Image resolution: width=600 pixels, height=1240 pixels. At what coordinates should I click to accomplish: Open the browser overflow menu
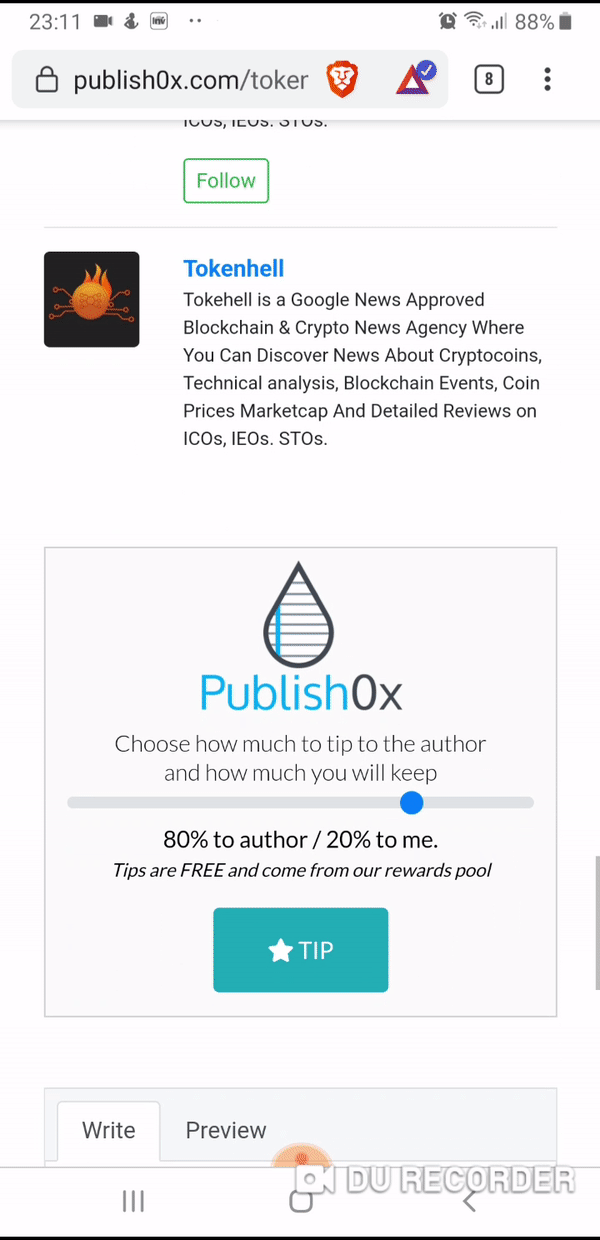click(x=547, y=79)
